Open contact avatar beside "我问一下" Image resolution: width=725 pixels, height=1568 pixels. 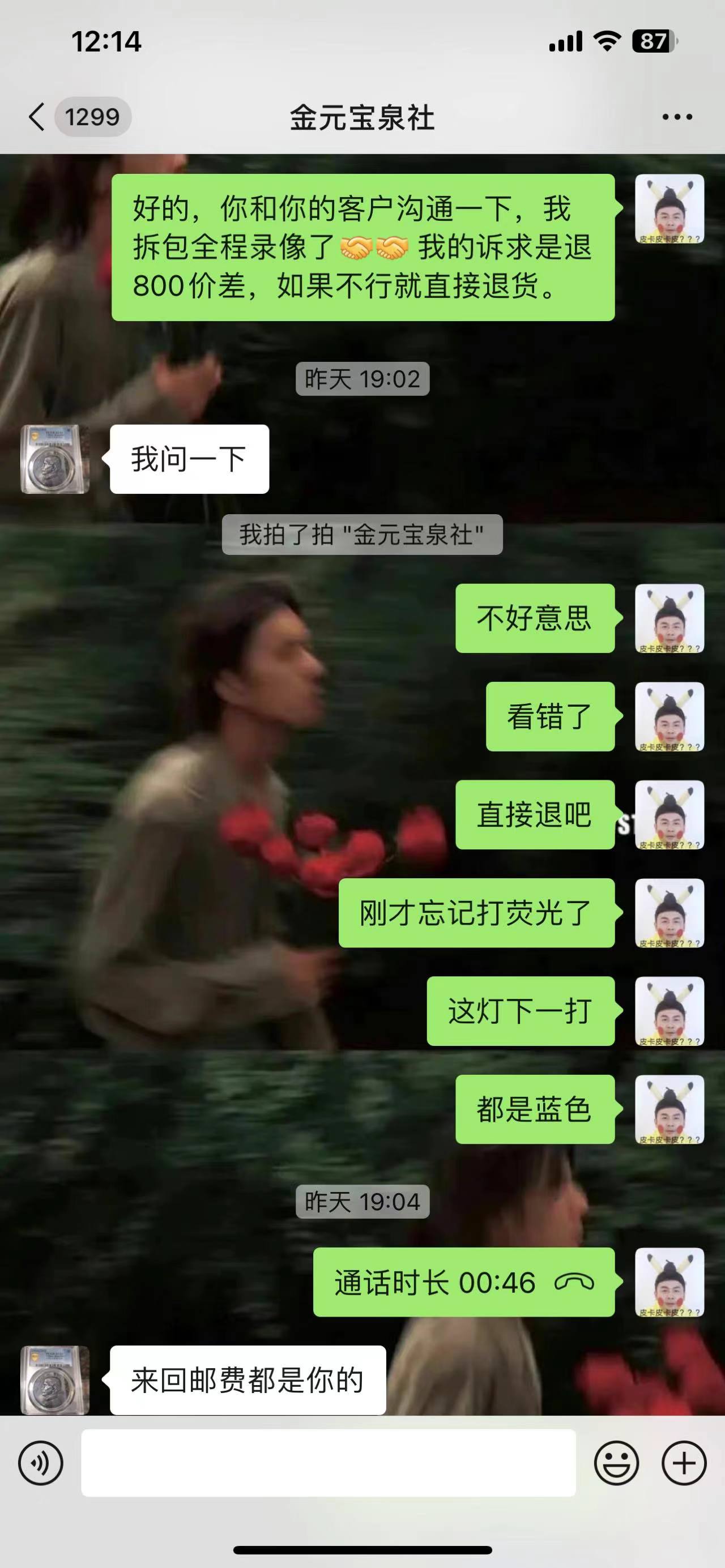55,459
